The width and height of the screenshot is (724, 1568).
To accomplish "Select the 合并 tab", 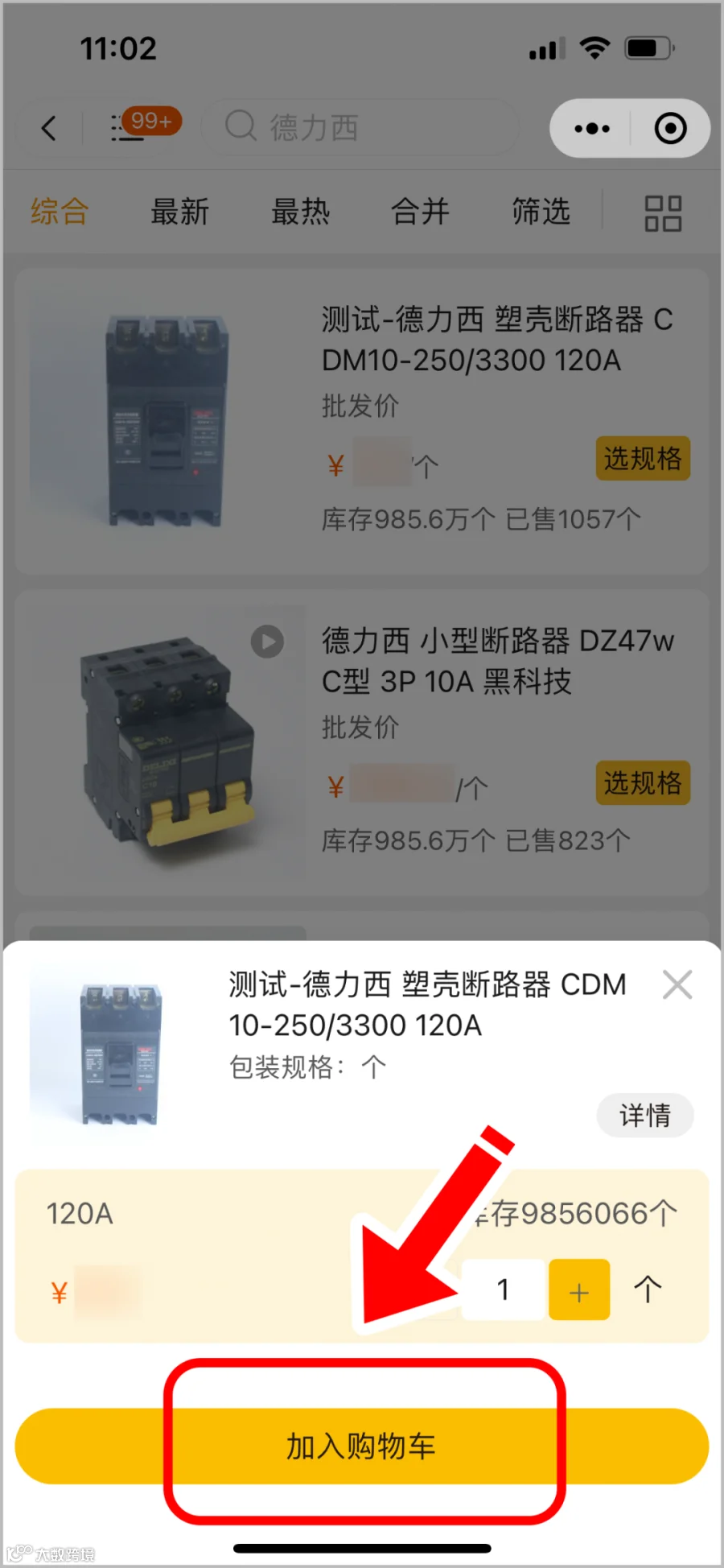I will [421, 212].
